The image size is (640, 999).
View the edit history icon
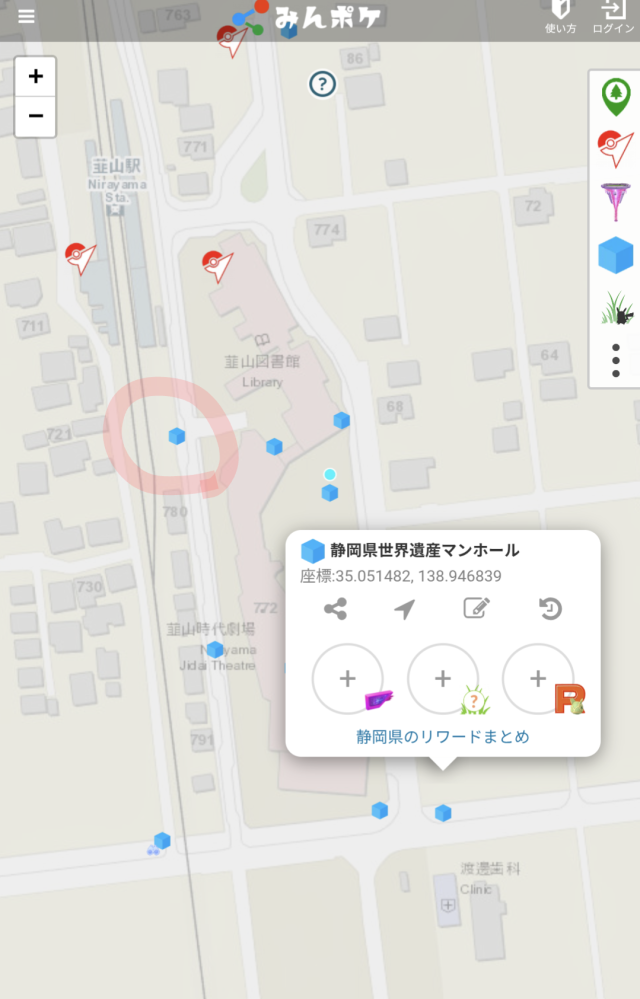point(549,608)
